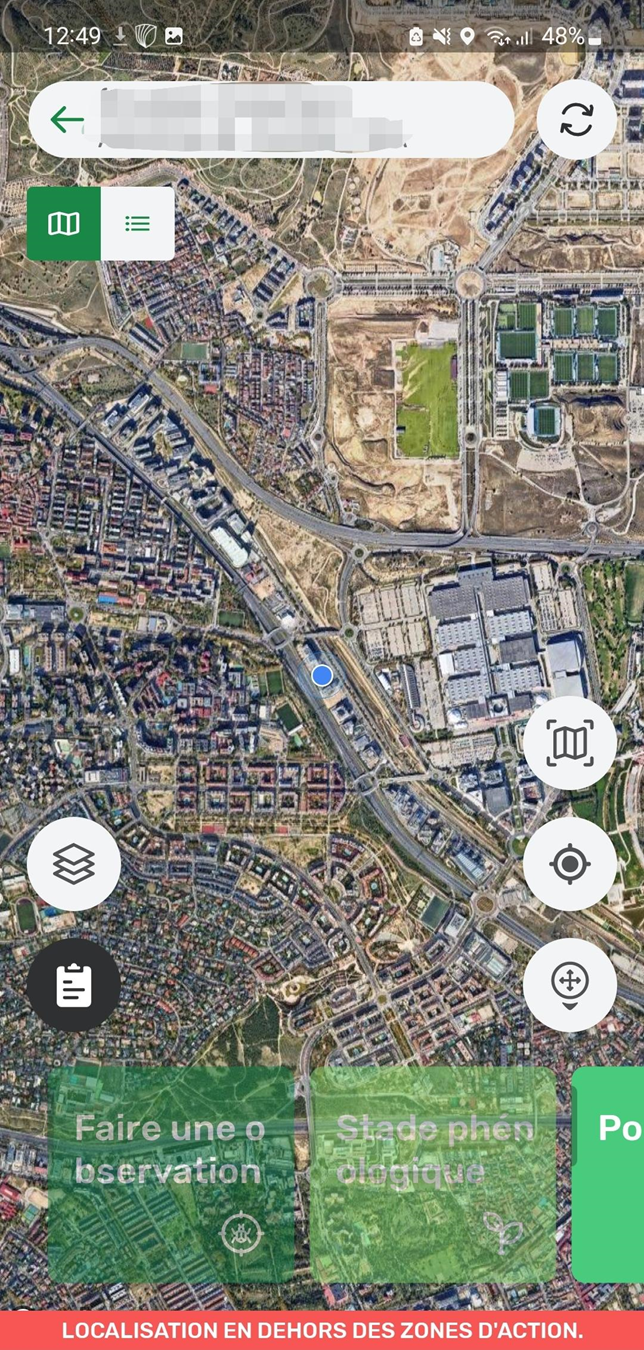Go back with the green arrow
This screenshot has height=1350, width=644.
pyautogui.click(x=67, y=120)
